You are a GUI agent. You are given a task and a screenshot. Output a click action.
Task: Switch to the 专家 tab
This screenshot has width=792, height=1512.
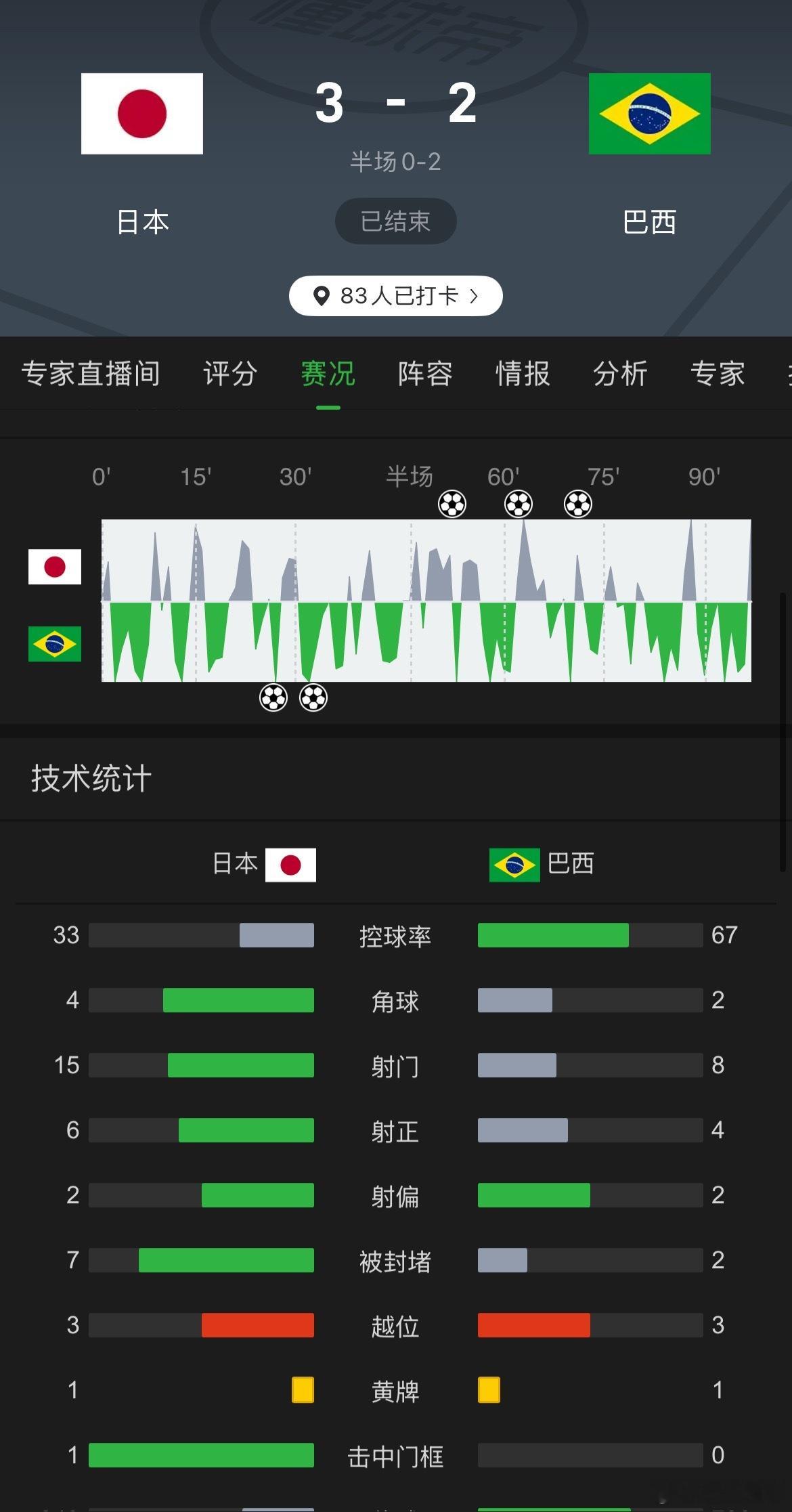(718, 374)
